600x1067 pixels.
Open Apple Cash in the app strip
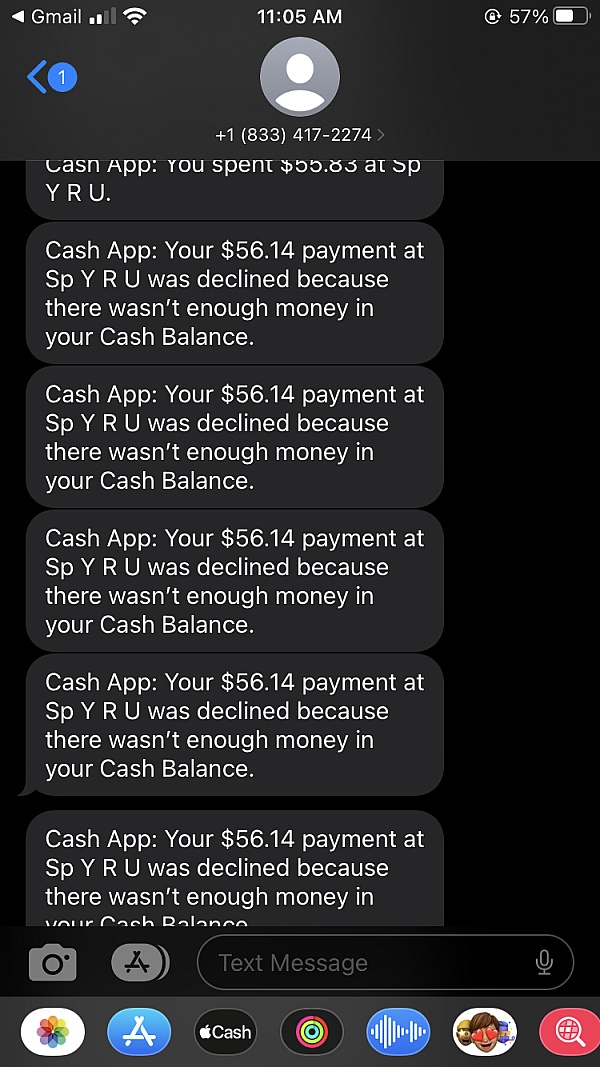click(x=225, y=1032)
